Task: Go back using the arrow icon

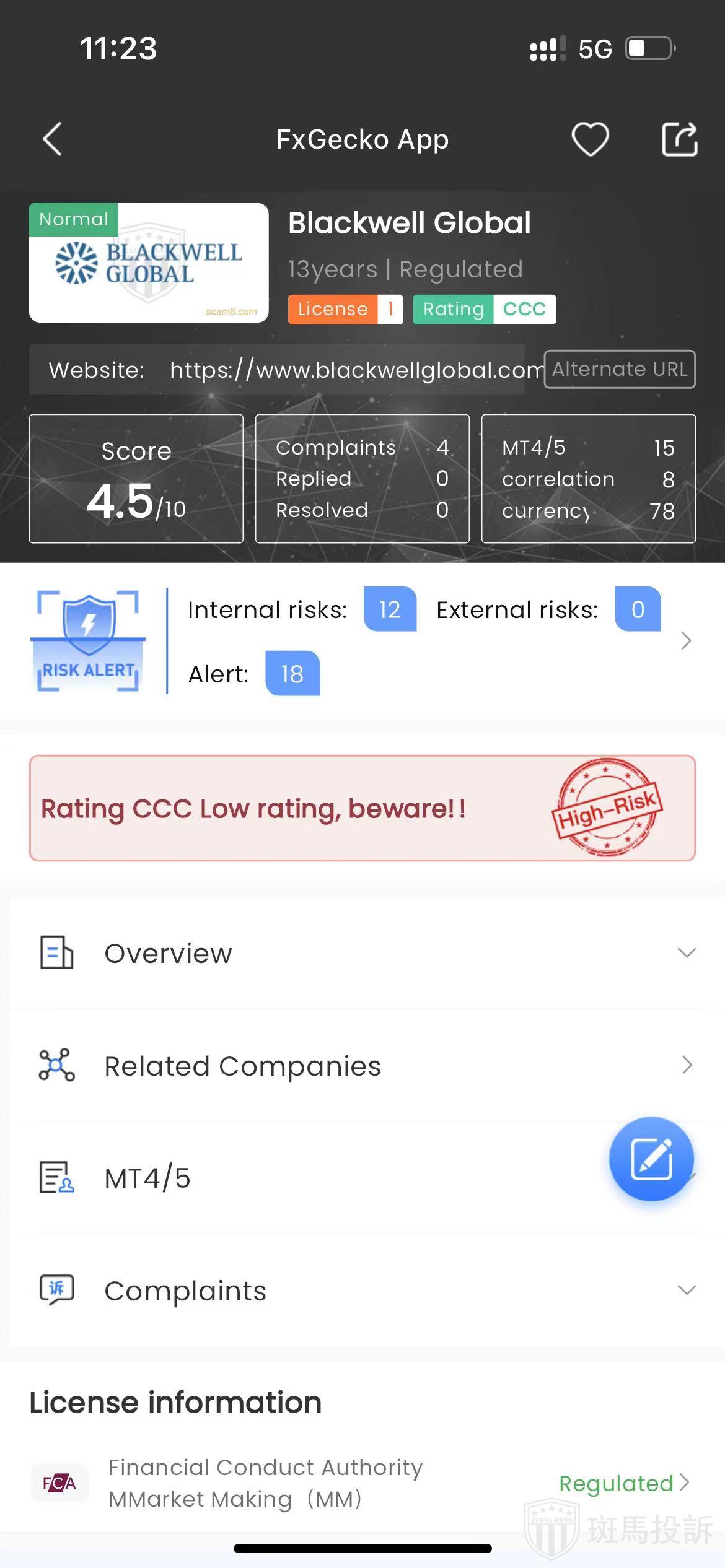Action: click(53, 139)
